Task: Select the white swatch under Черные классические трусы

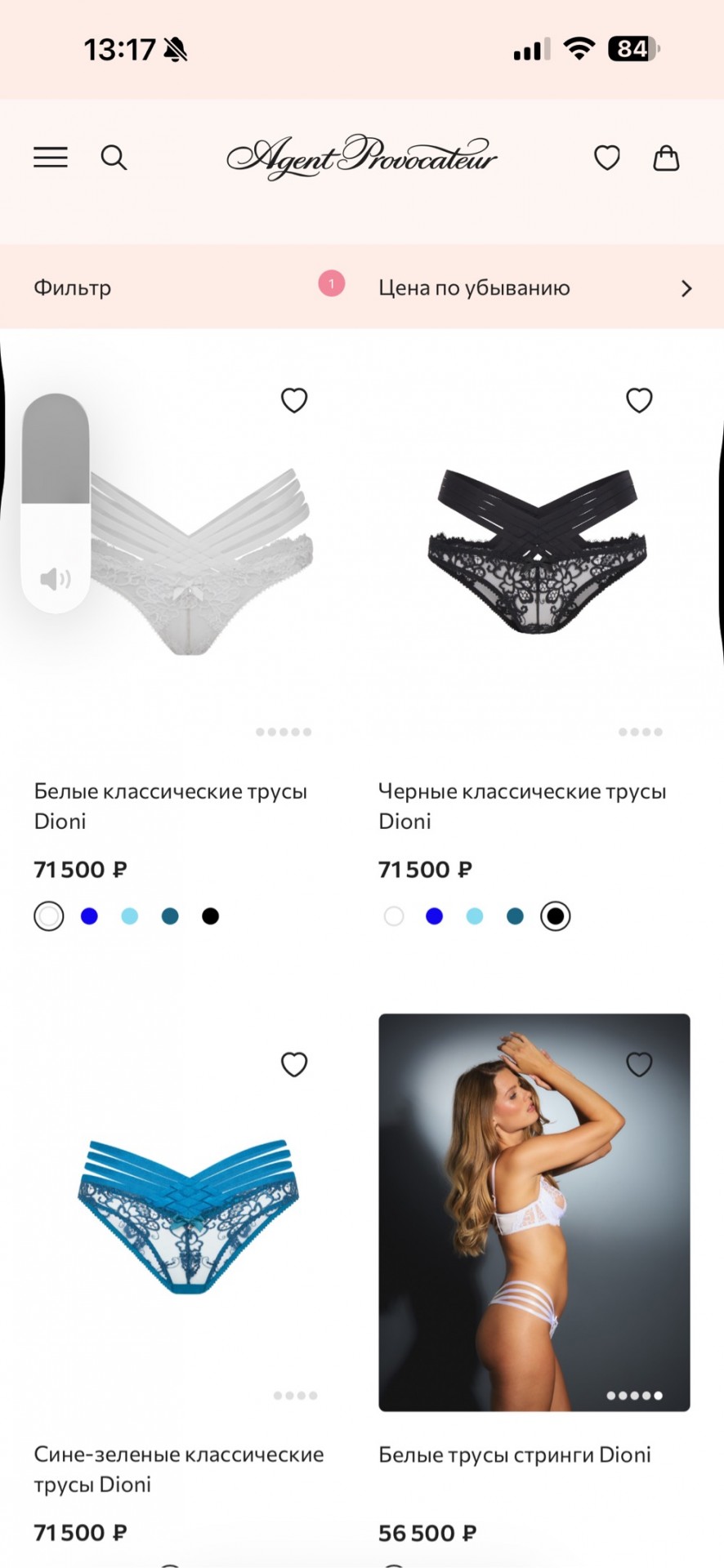Action: pos(394,916)
